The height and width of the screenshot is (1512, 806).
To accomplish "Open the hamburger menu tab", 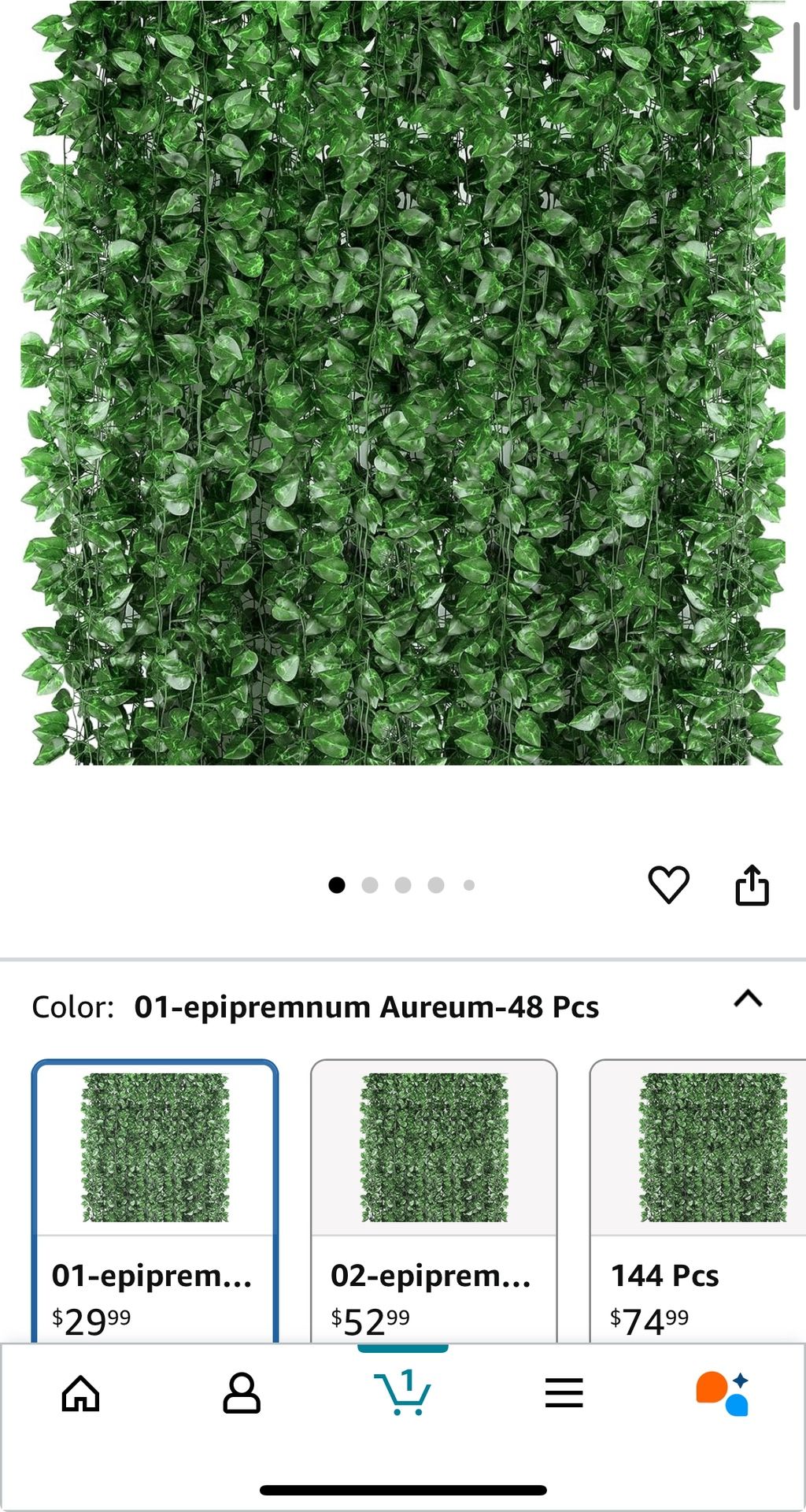I will coord(564,1394).
